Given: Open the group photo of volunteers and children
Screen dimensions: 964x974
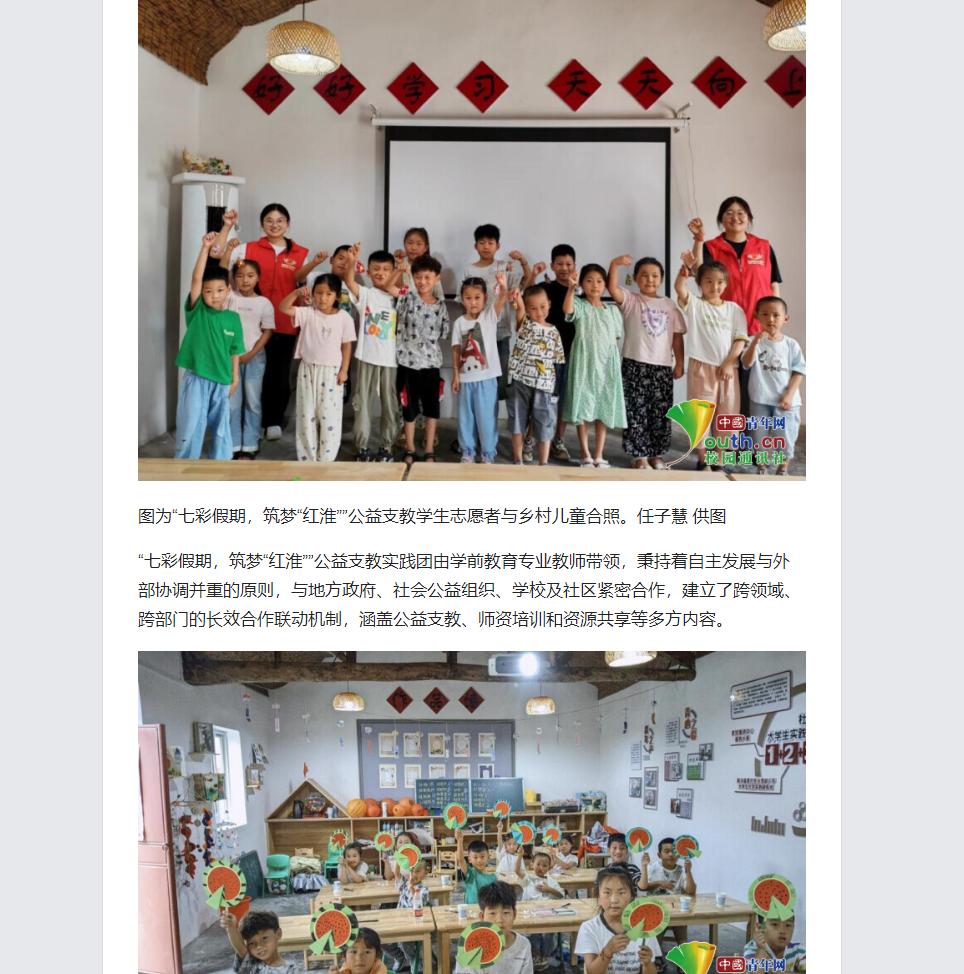Looking at the screenshot, I should (471, 240).
